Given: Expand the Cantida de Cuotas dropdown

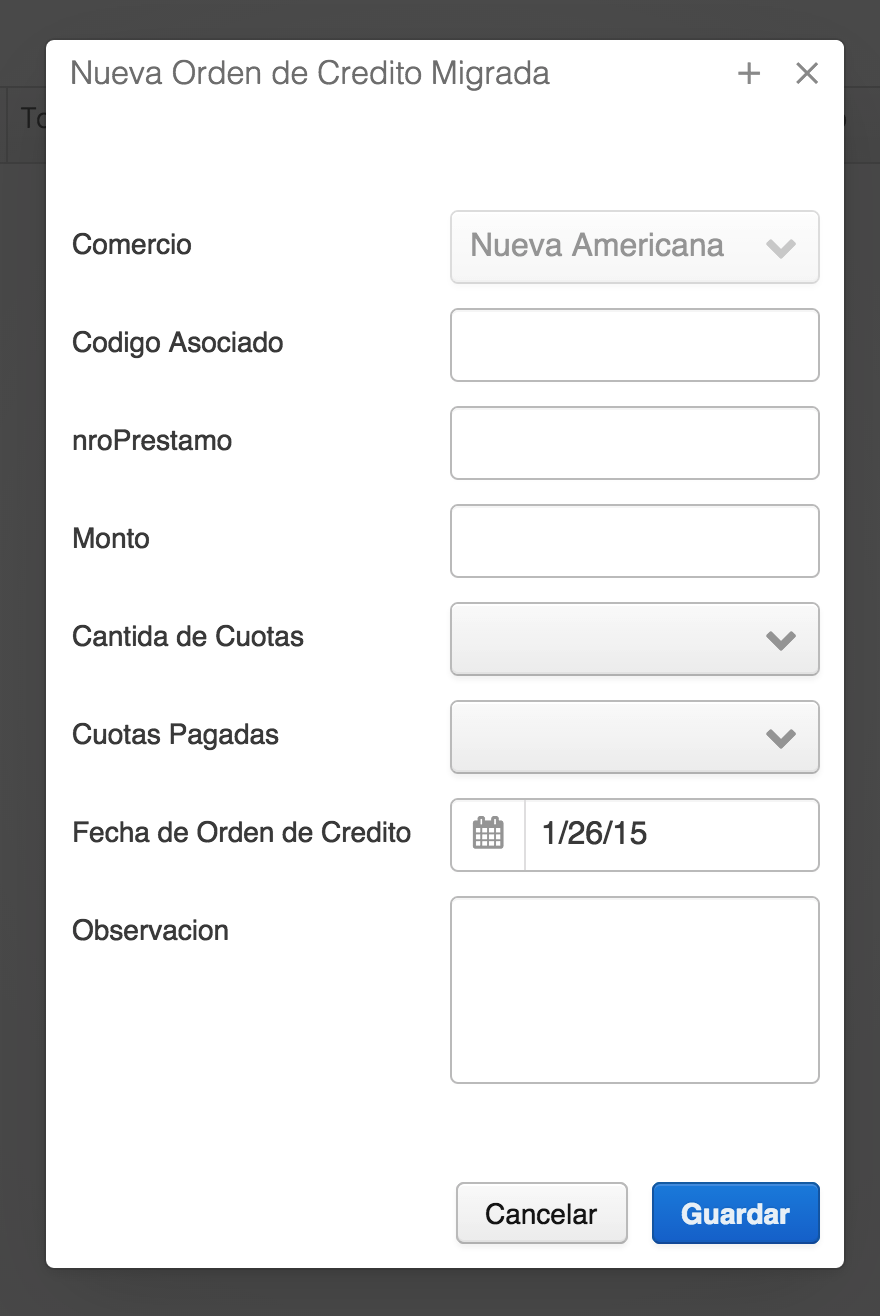Looking at the screenshot, I should point(635,638).
